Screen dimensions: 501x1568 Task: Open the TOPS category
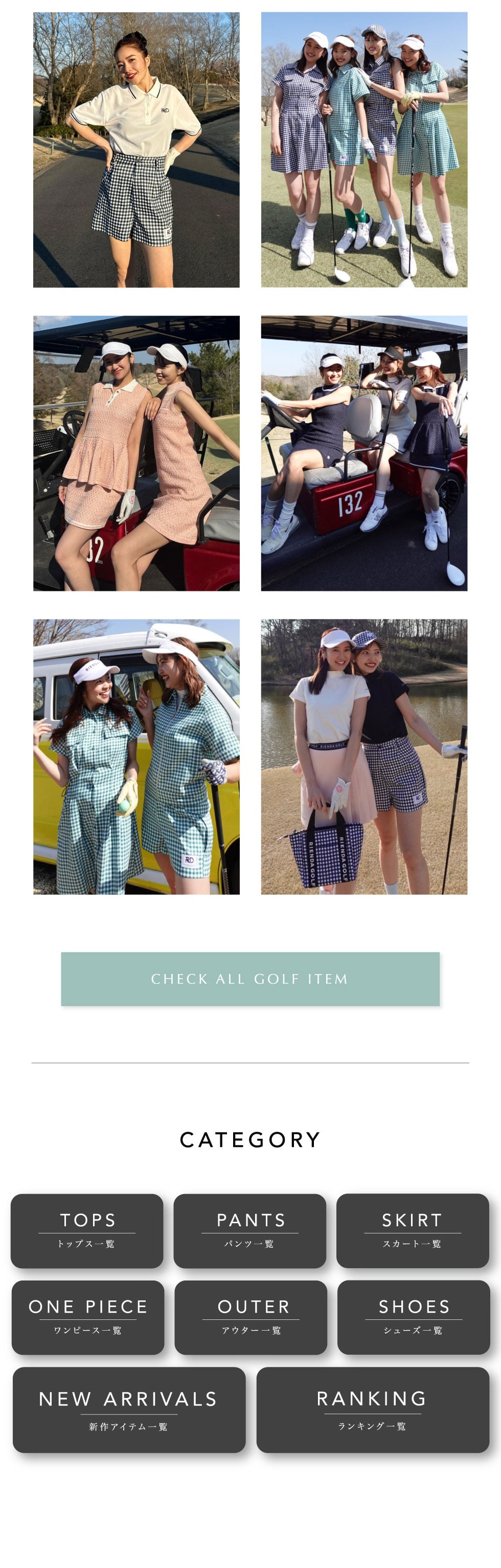click(x=87, y=1230)
